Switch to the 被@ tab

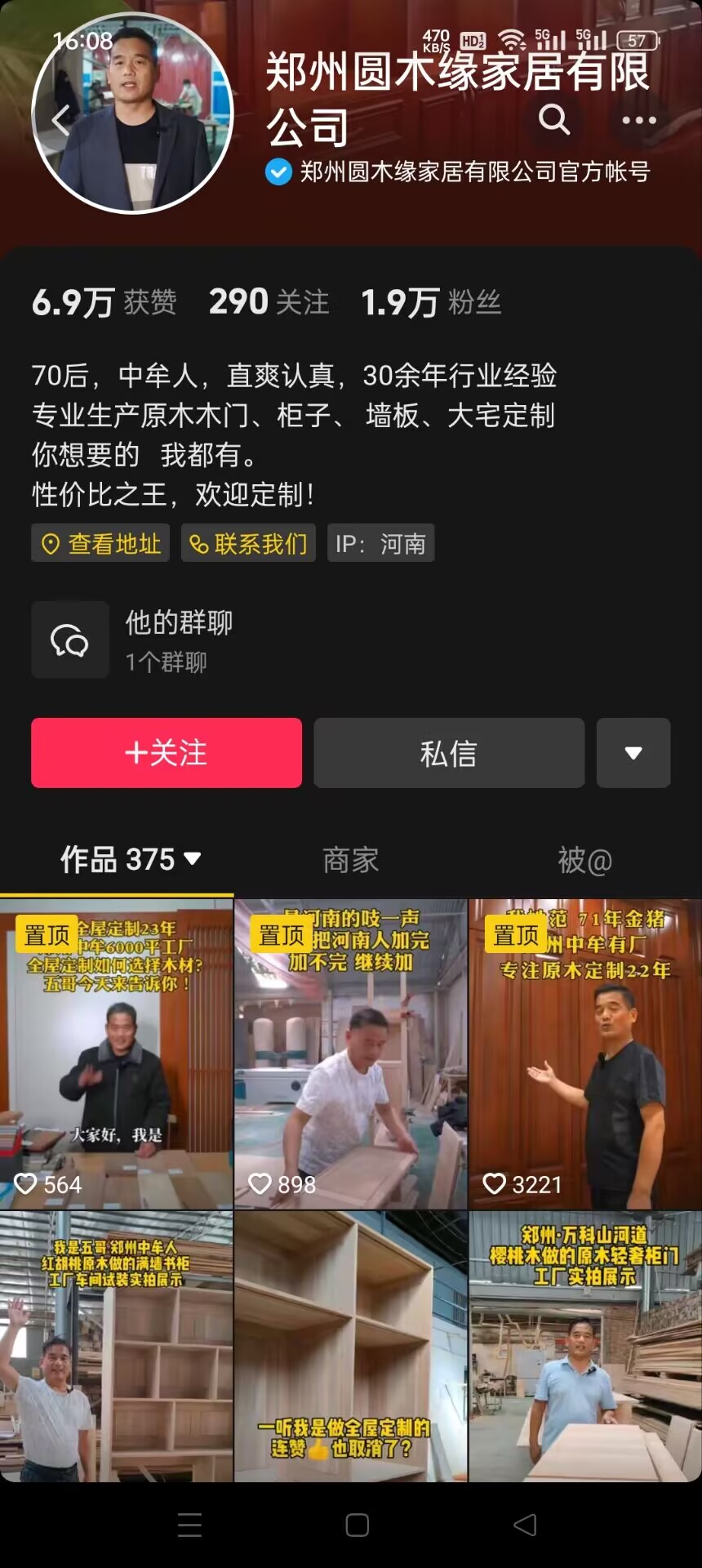pos(584,860)
